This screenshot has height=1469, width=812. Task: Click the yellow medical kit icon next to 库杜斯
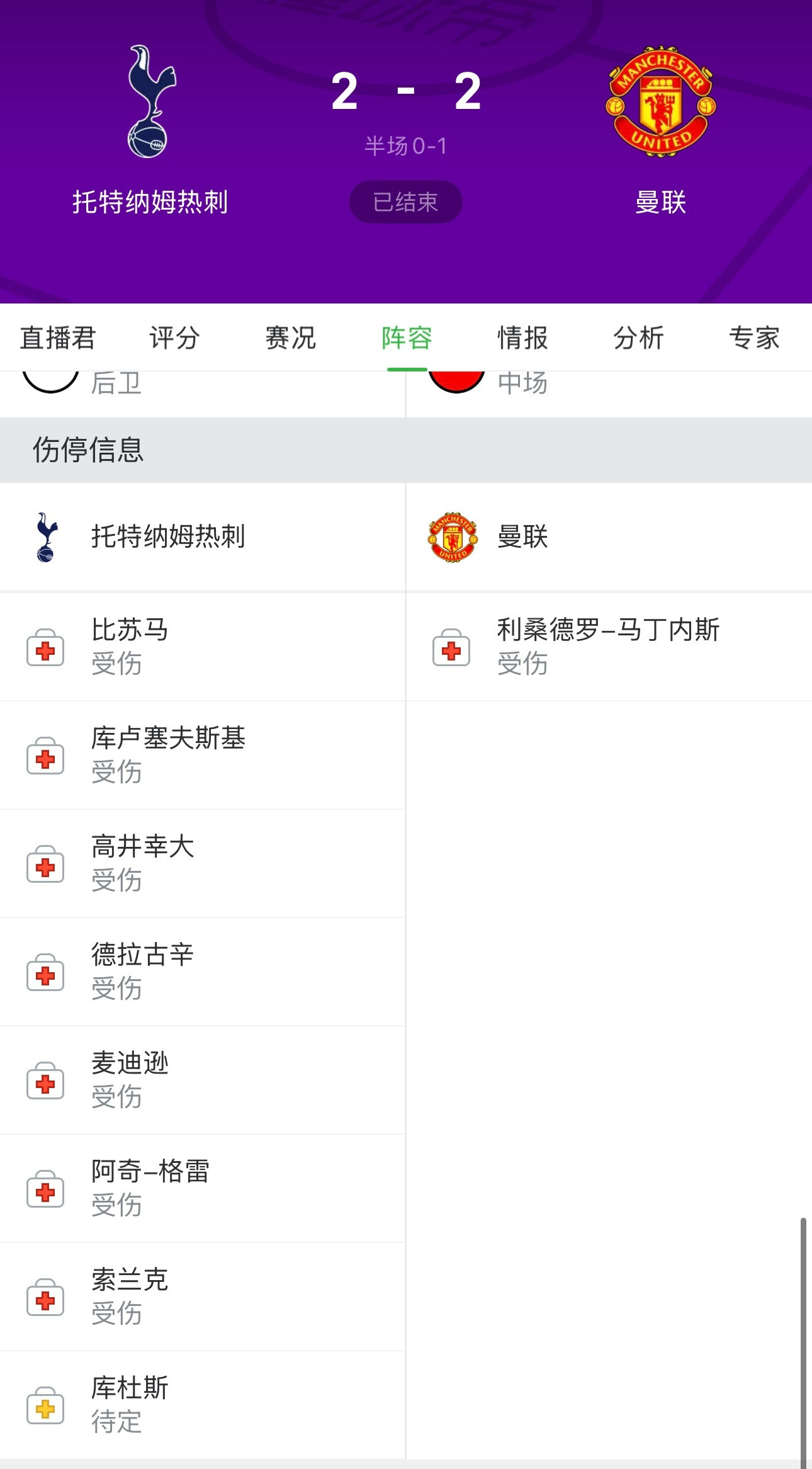coord(45,1407)
